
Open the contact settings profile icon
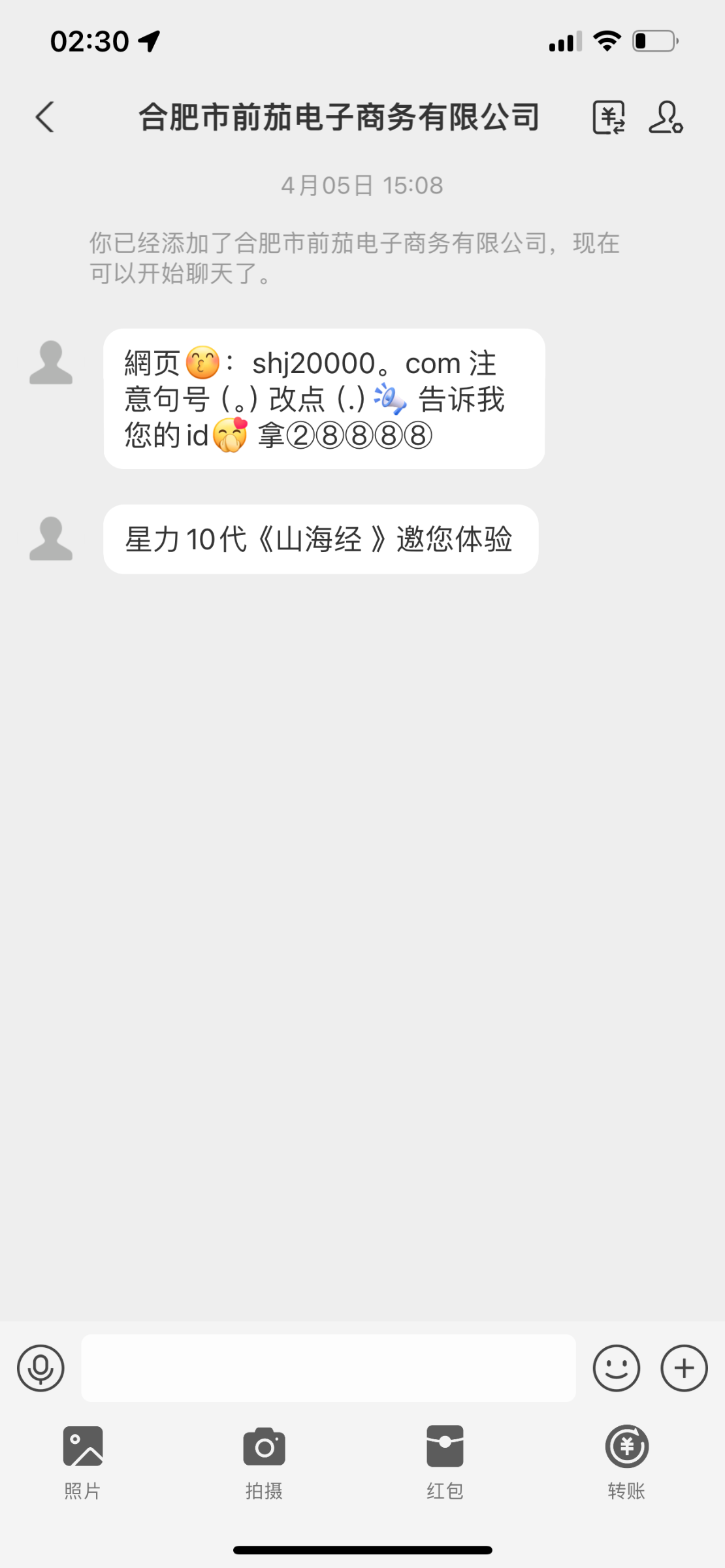(x=666, y=118)
